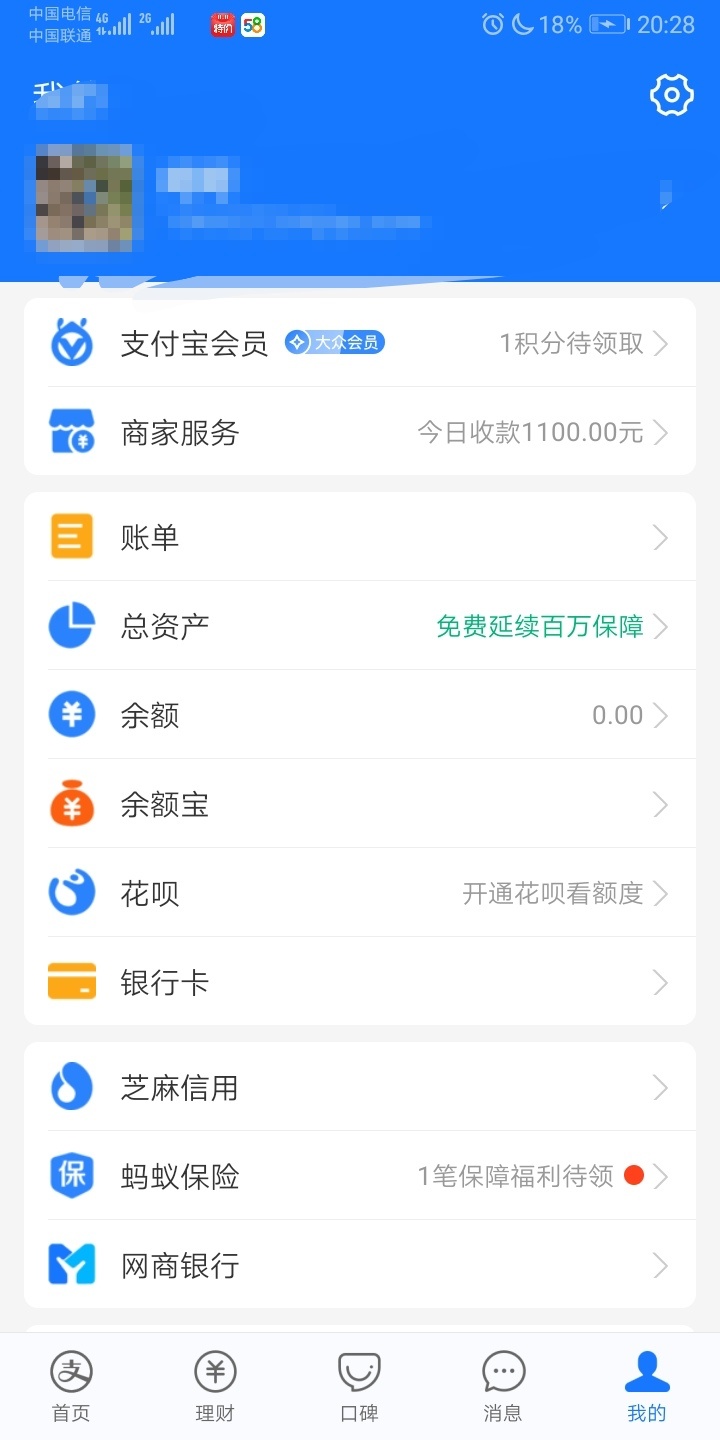
Task: Open 余额宝 fund row
Action: 360,804
